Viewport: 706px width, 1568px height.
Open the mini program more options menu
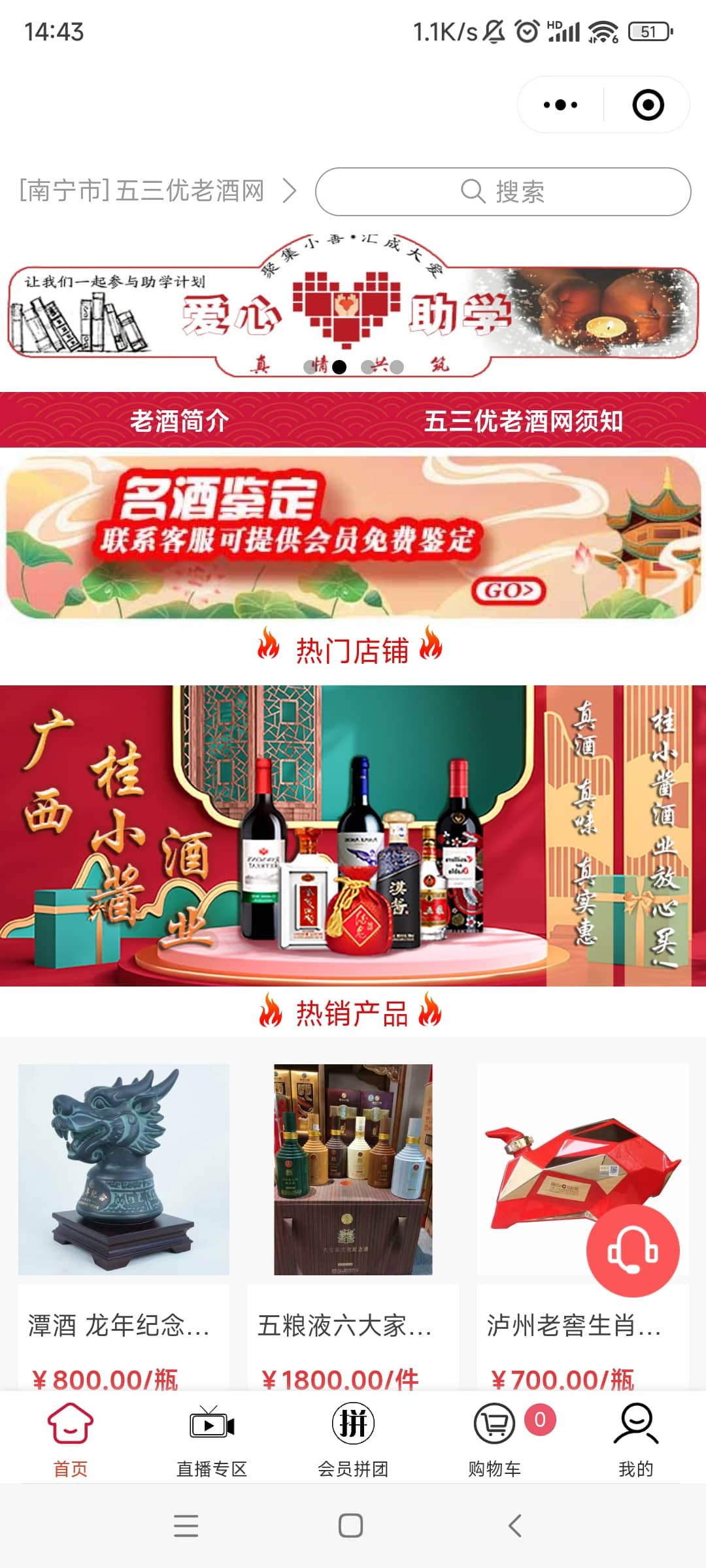click(x=560, y=105)
